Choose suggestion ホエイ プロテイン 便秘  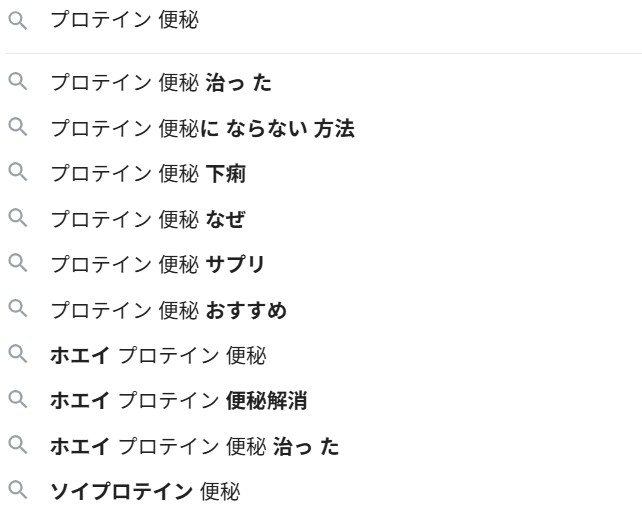(158, 355)
